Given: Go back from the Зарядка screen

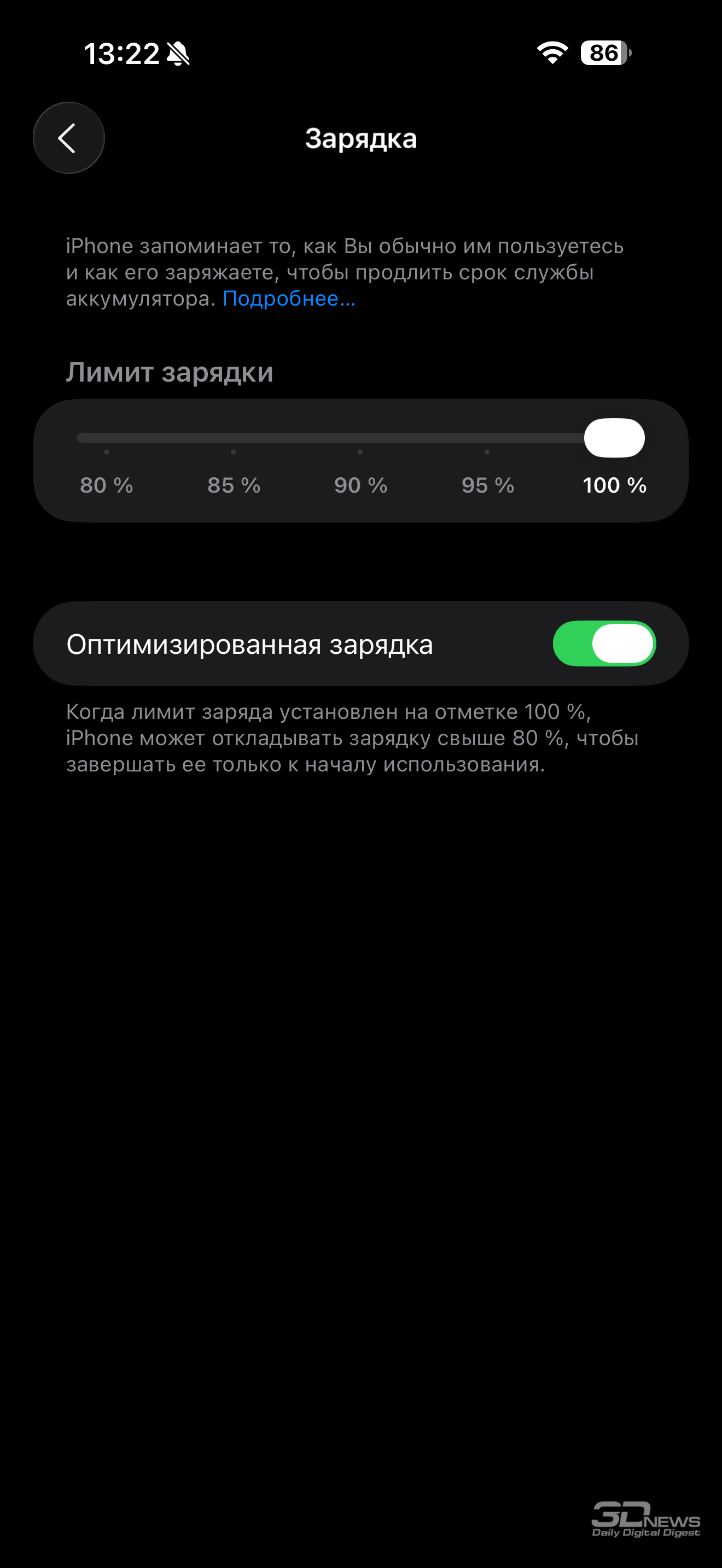Looking at the screenshot, I should click(68, 138).
